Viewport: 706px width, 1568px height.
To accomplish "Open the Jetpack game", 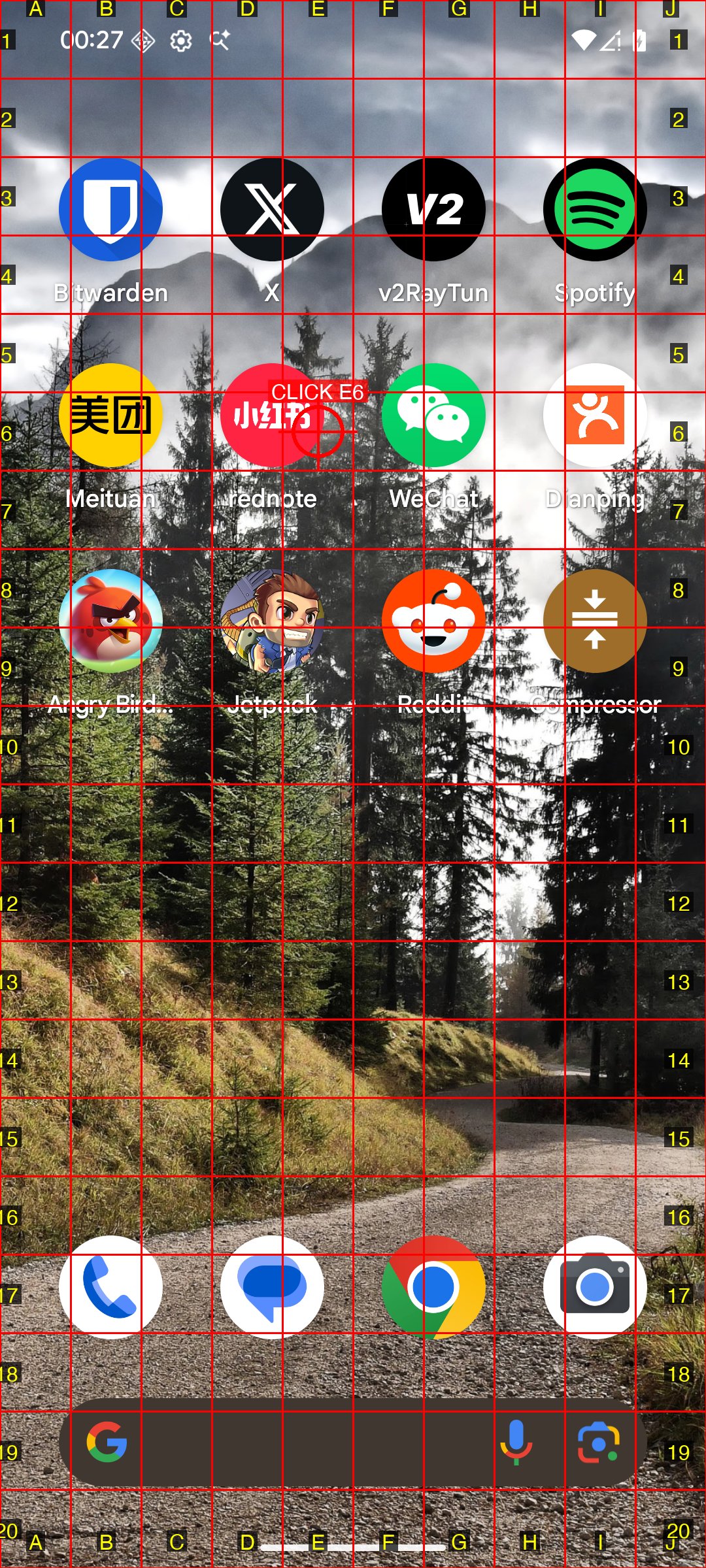I will [272, 621].
